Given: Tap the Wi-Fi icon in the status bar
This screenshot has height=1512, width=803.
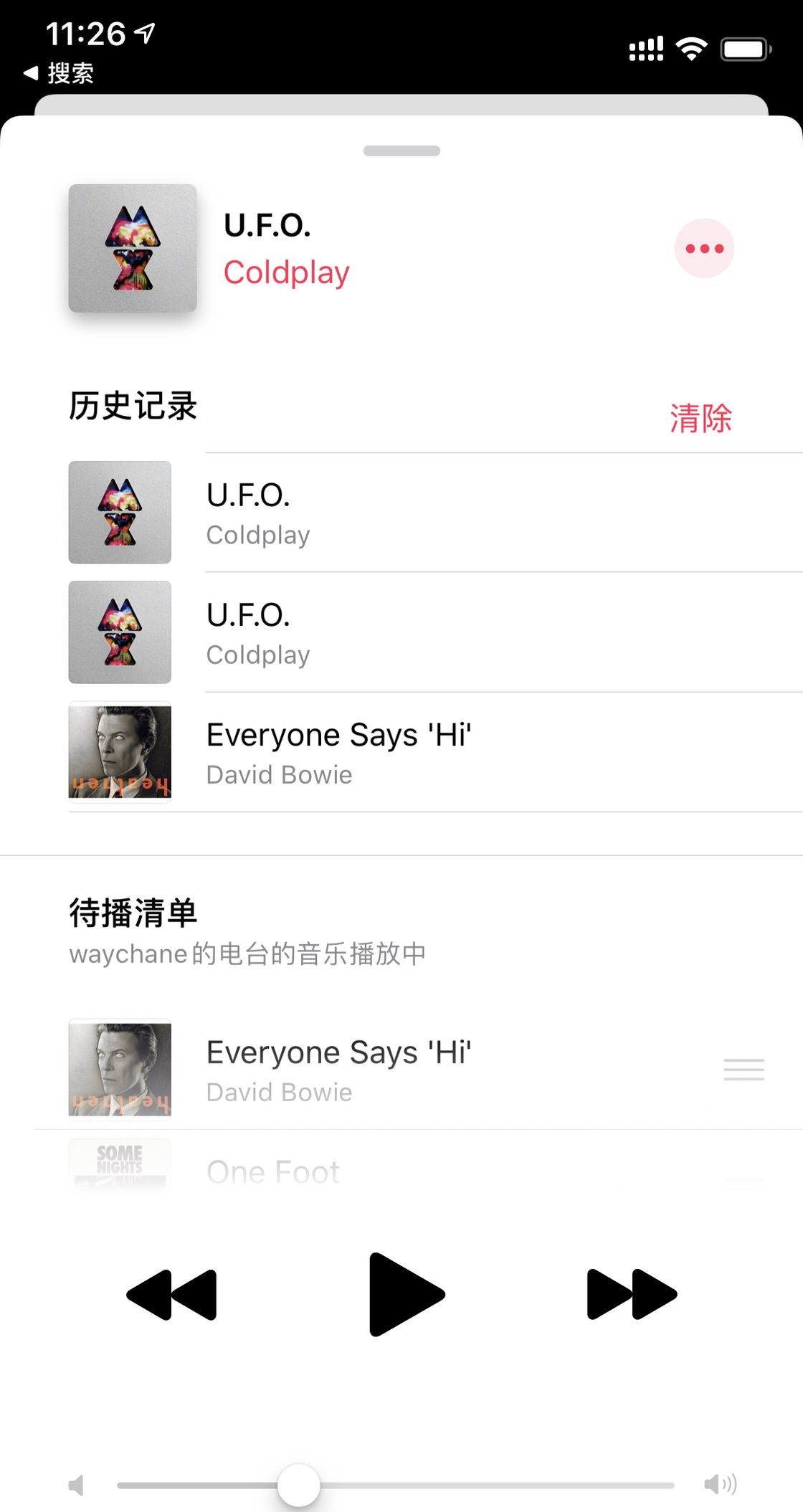Looking at the screenshot, I should point(690,48).
